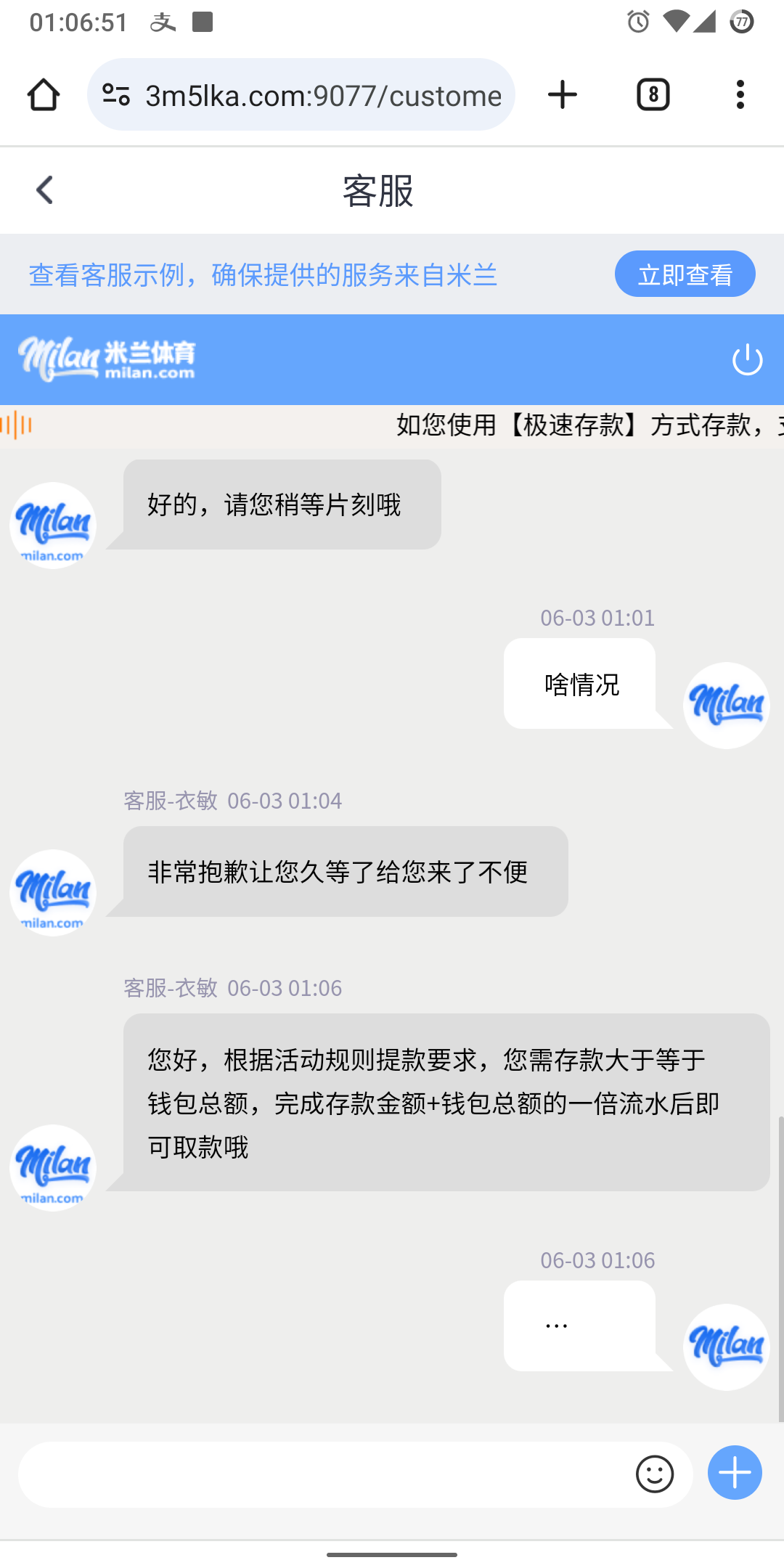Tap the Home icon in the browser toolbar
This screenshot has height=1568, width=784.
(x=43, y=94)
